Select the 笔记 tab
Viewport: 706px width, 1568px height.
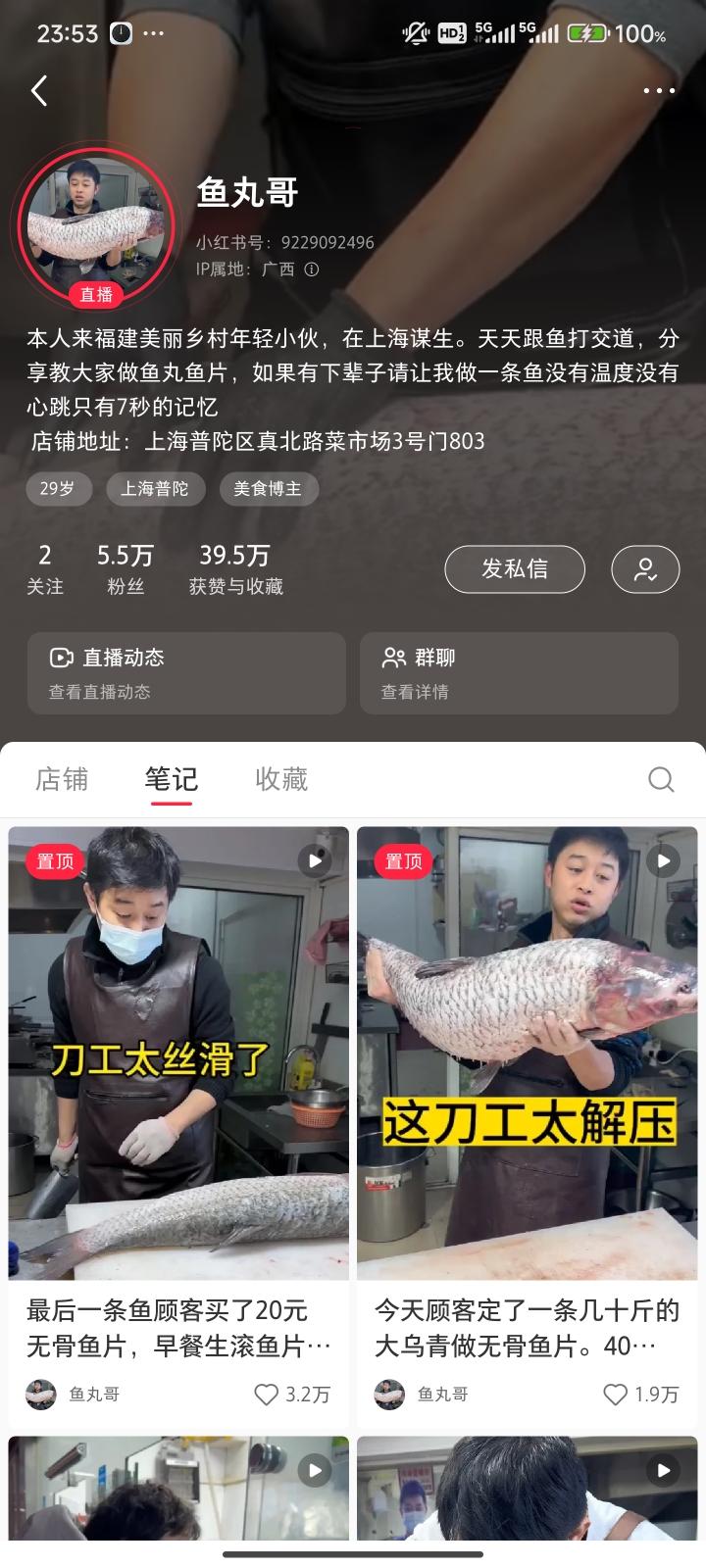172,779
